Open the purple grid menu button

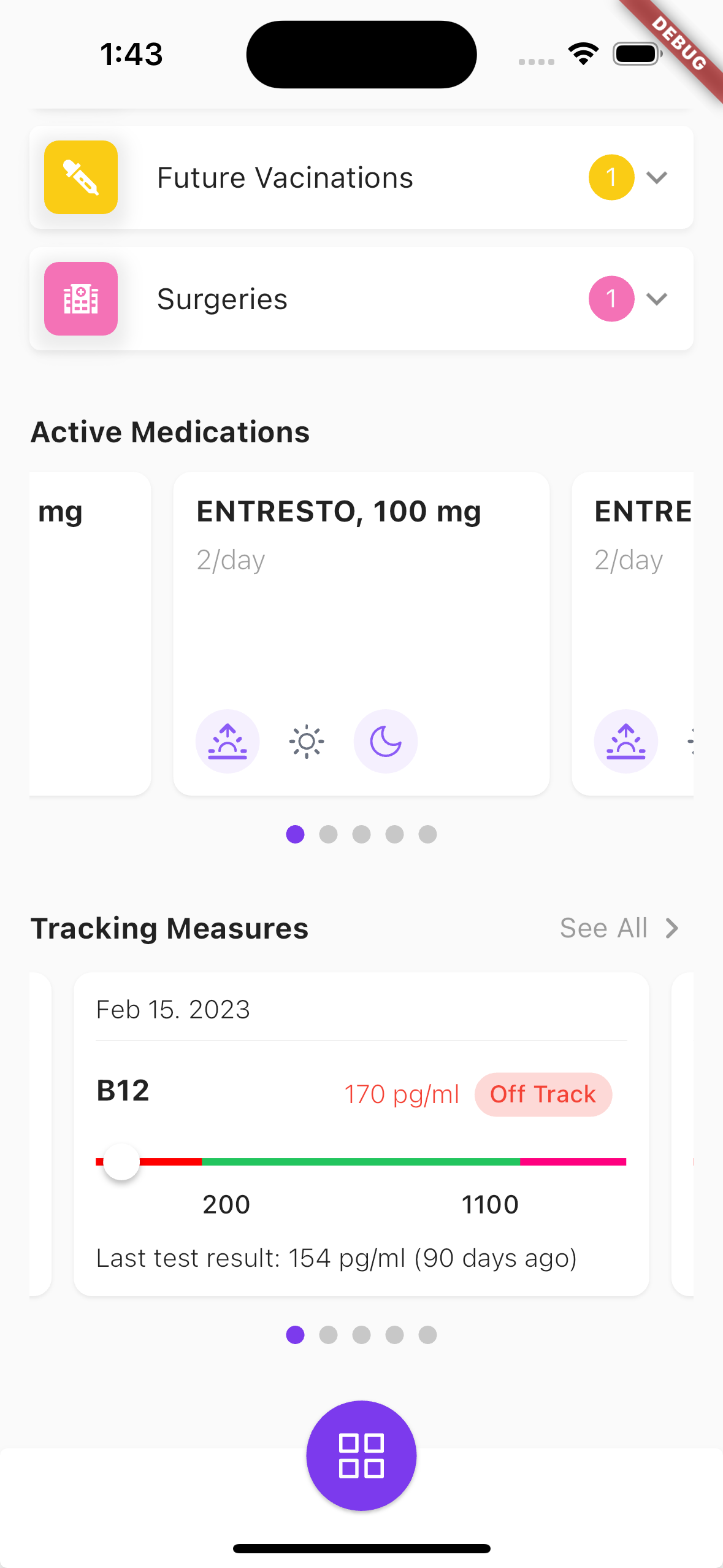coord(361,1455)
